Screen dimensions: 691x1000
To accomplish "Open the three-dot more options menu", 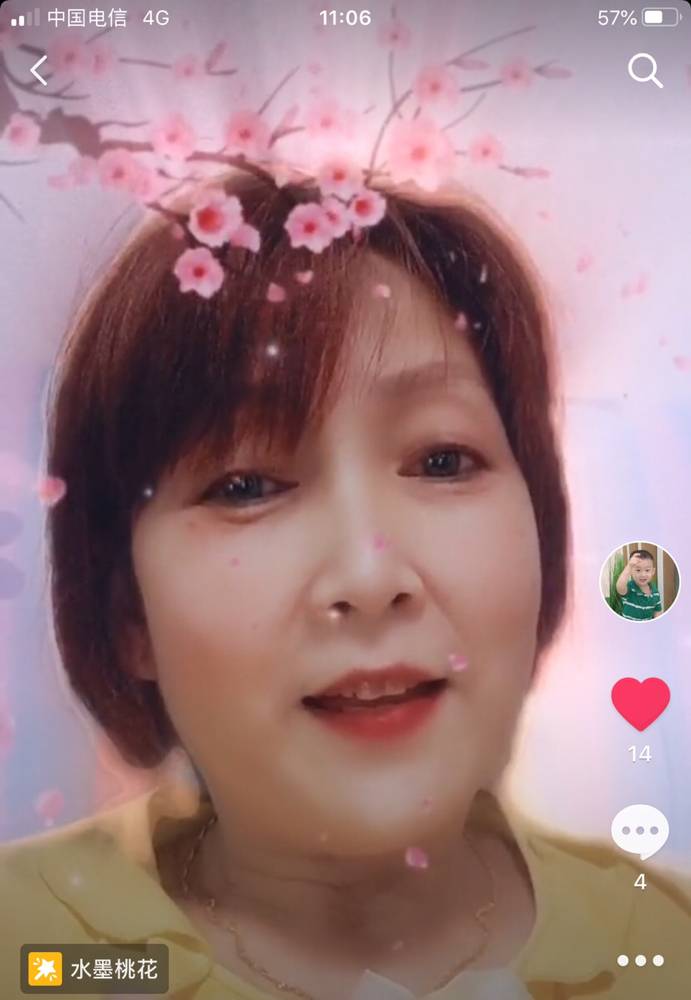I will pos(640,960).
